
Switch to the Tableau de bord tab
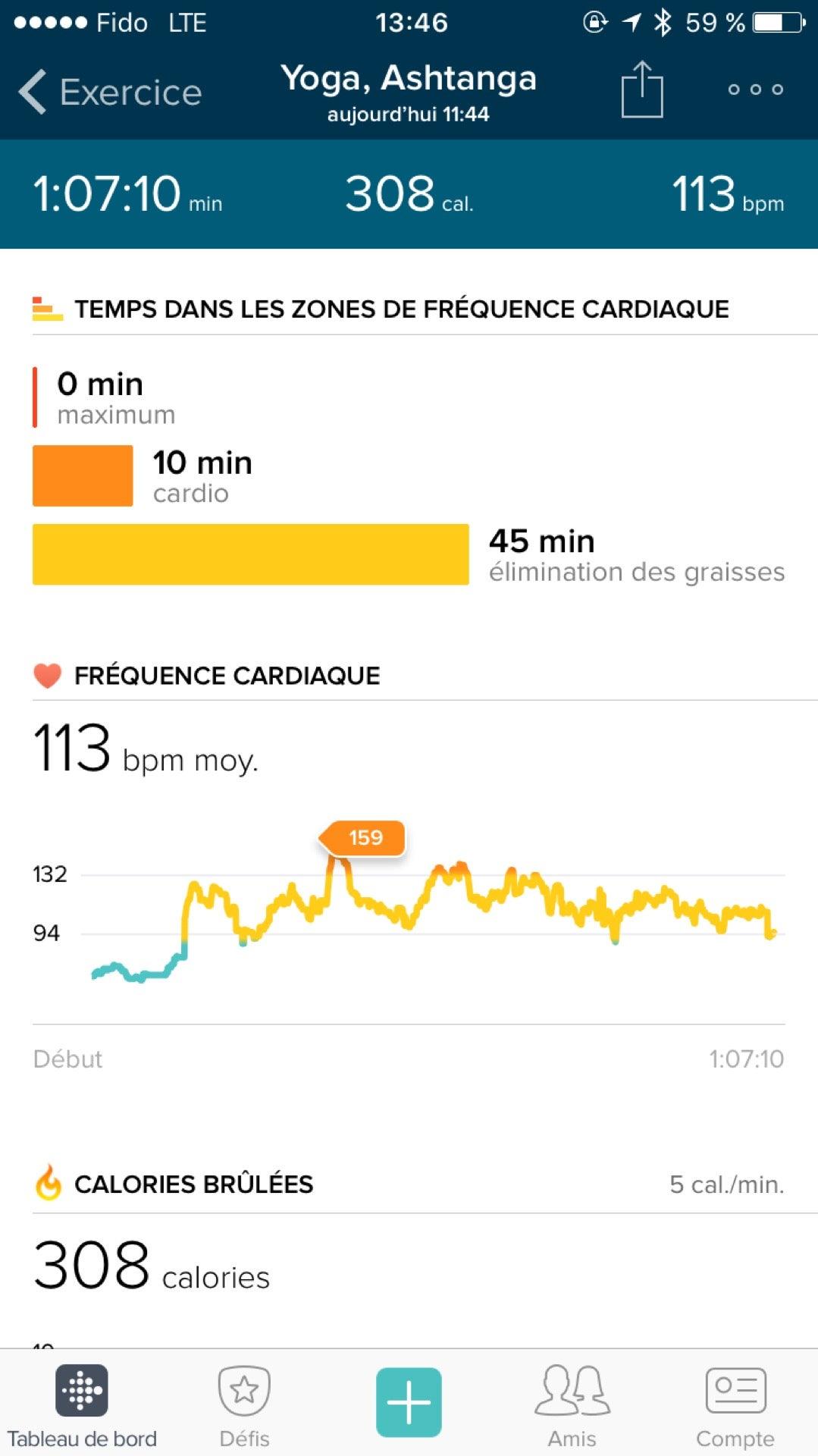tap(82, 1404)
